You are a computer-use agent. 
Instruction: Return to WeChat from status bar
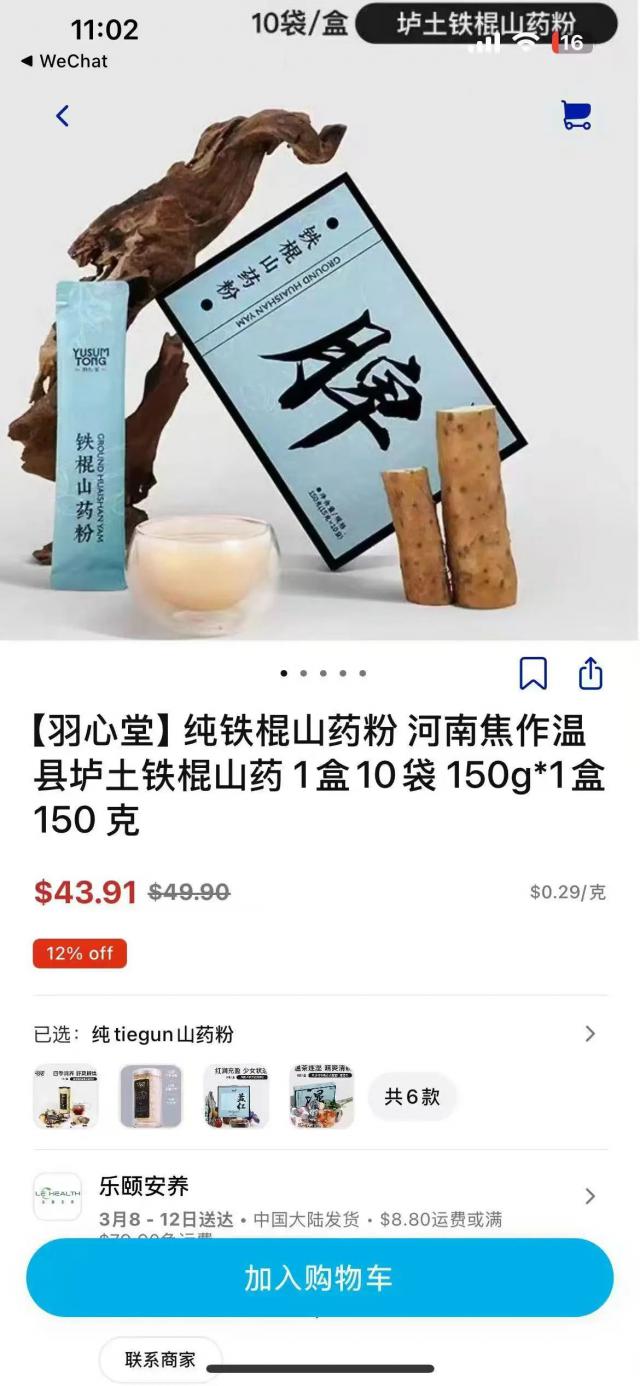(64, 61)
